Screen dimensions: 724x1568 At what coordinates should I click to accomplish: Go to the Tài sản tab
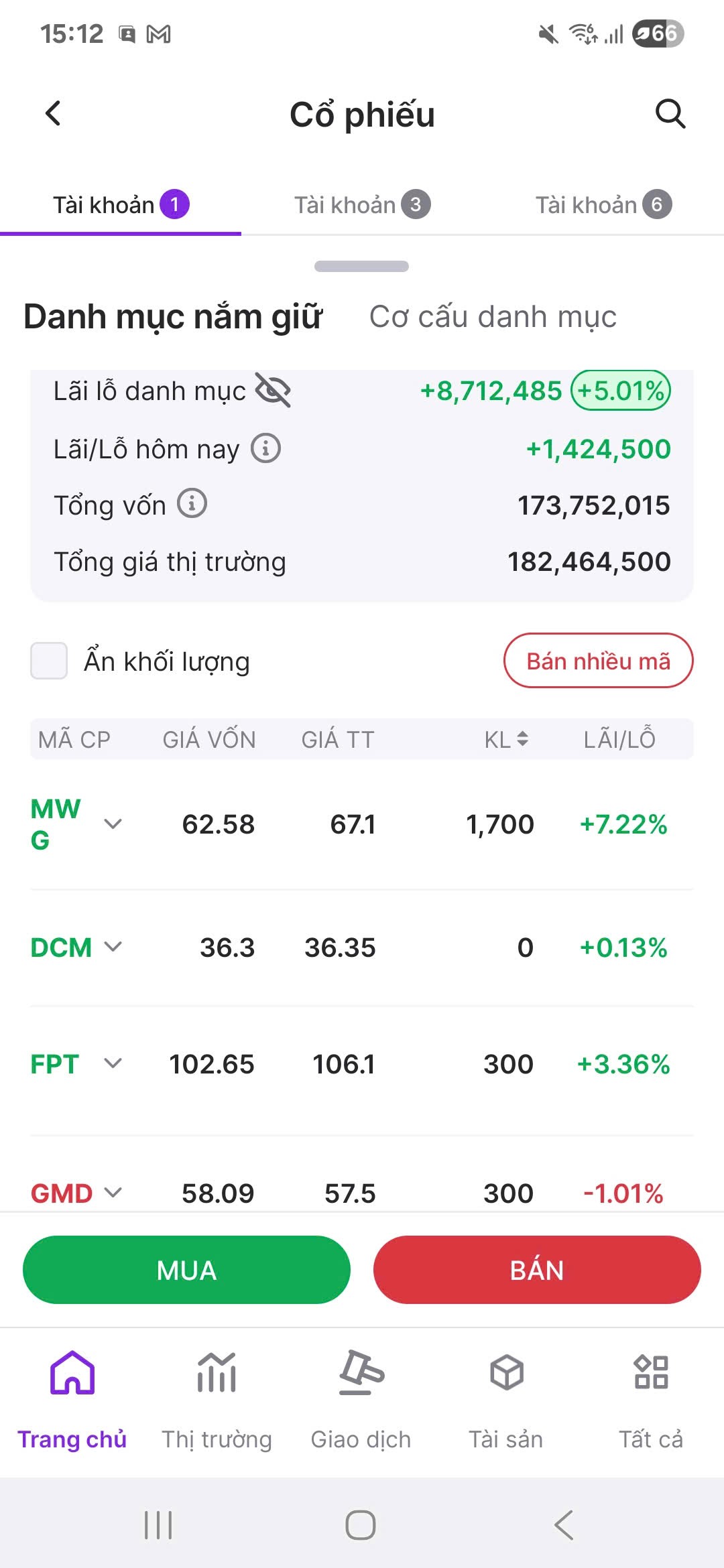(506, 1397)
